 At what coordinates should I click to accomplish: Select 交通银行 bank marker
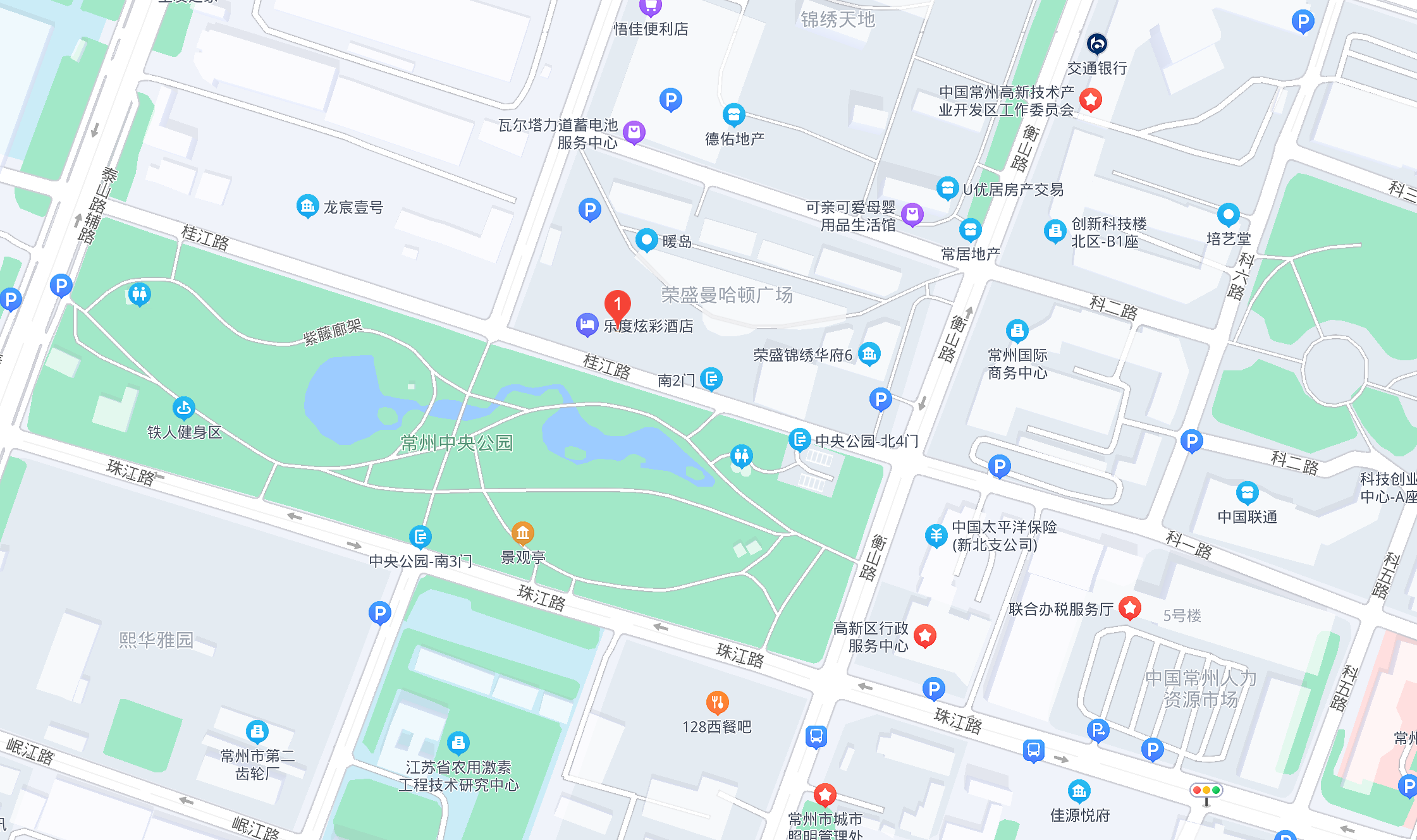point(1097,44)
